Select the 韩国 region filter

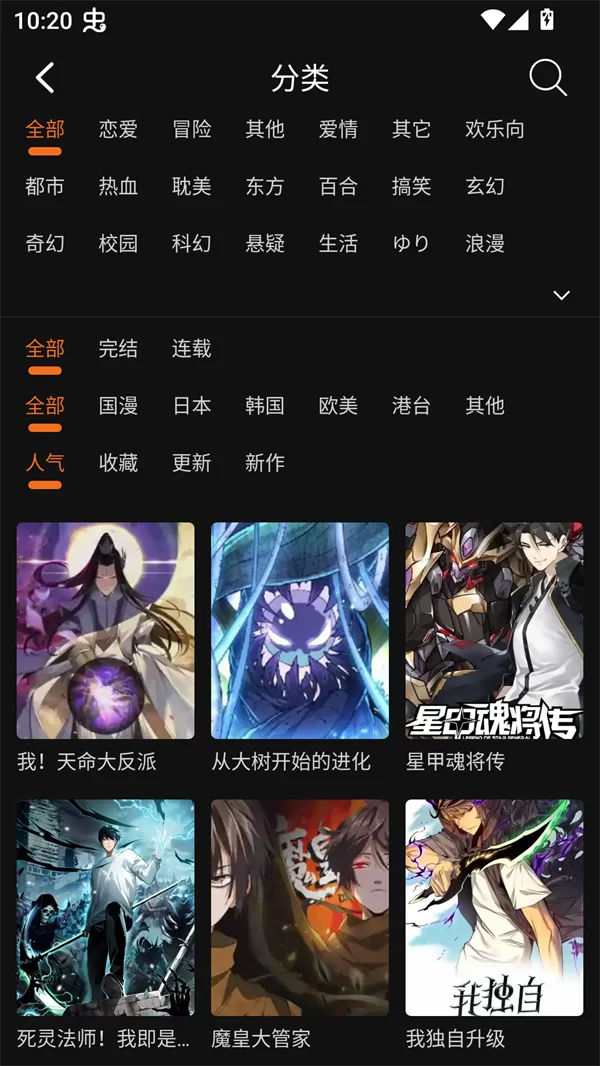(x=265, y=406)
